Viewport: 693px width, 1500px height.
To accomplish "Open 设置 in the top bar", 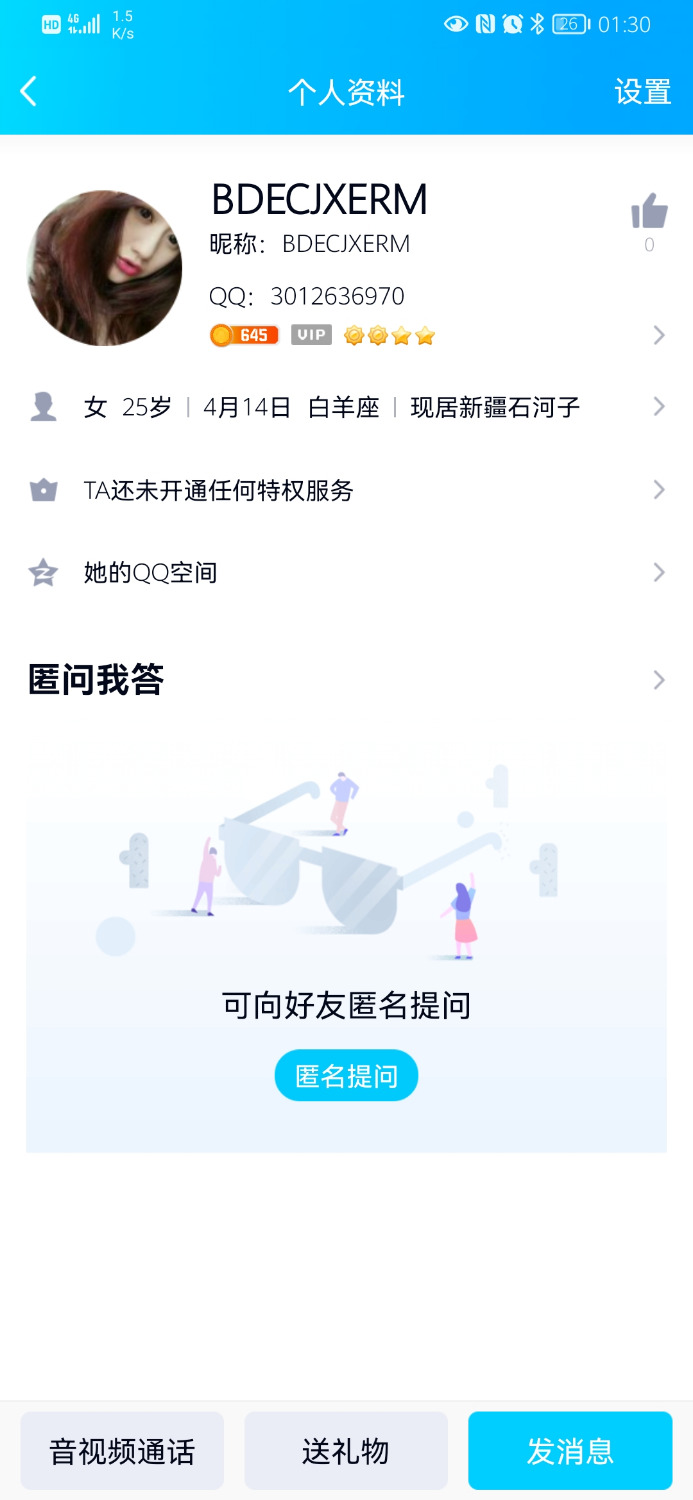I will click(642, 92).
